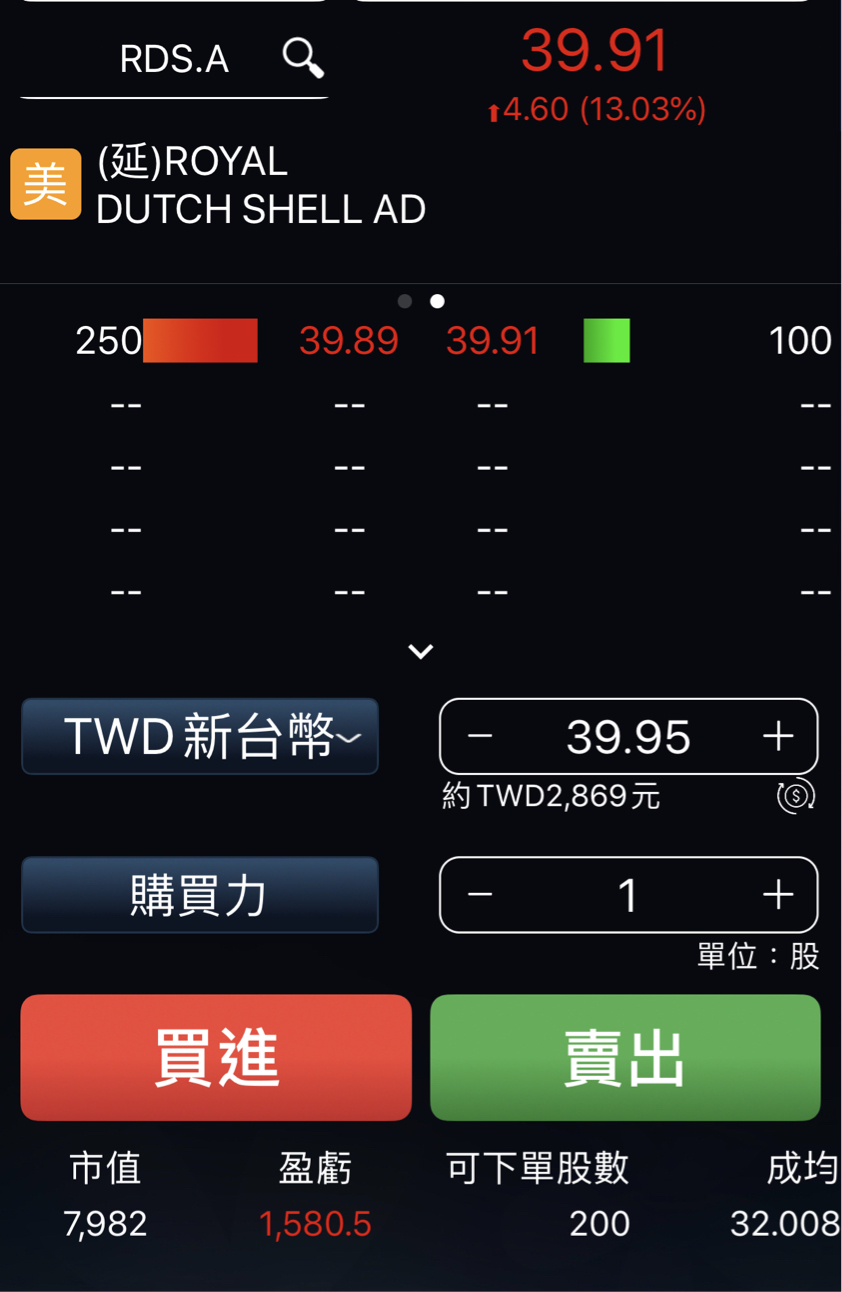Open the TWD 新台幣 currency dropdown
Screen dimensions: 842x1292
pos(200,737)
